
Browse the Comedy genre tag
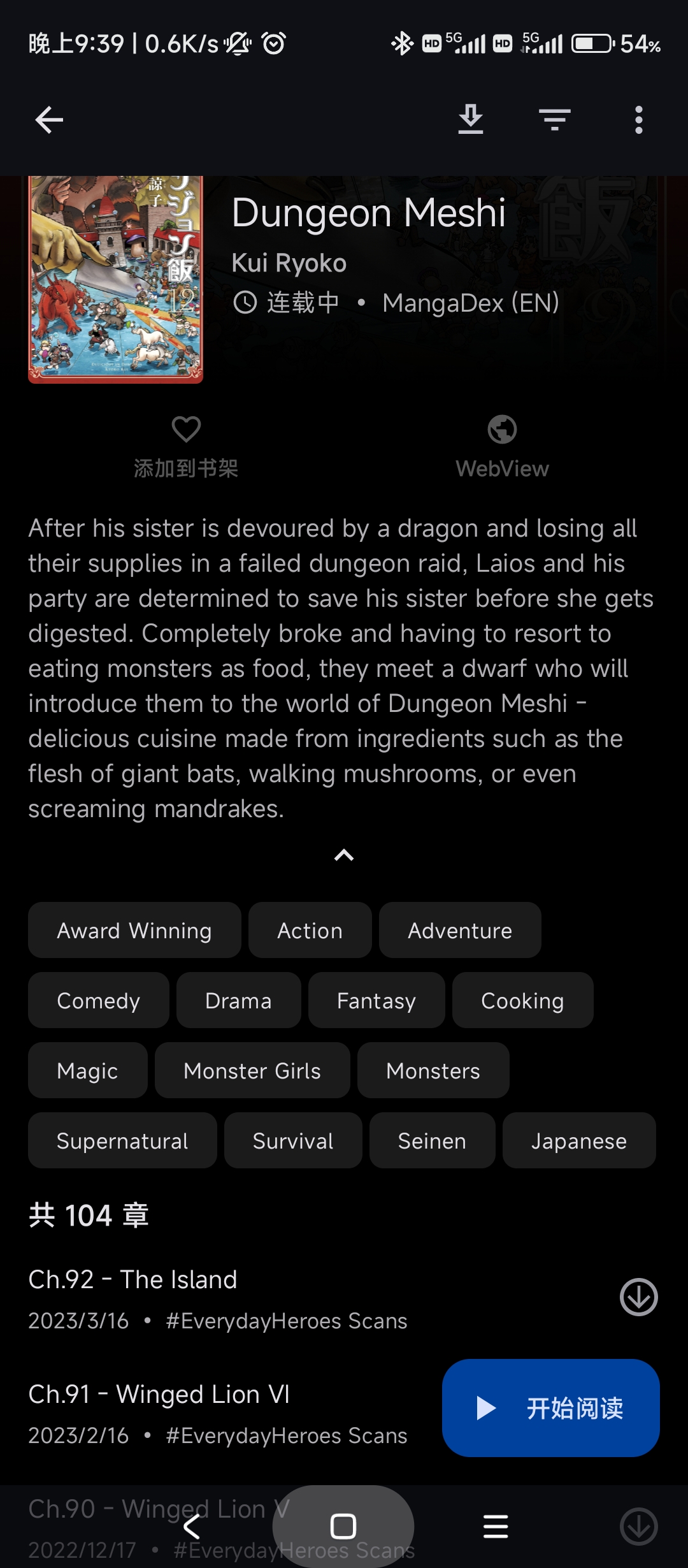tap(98, 1001)
